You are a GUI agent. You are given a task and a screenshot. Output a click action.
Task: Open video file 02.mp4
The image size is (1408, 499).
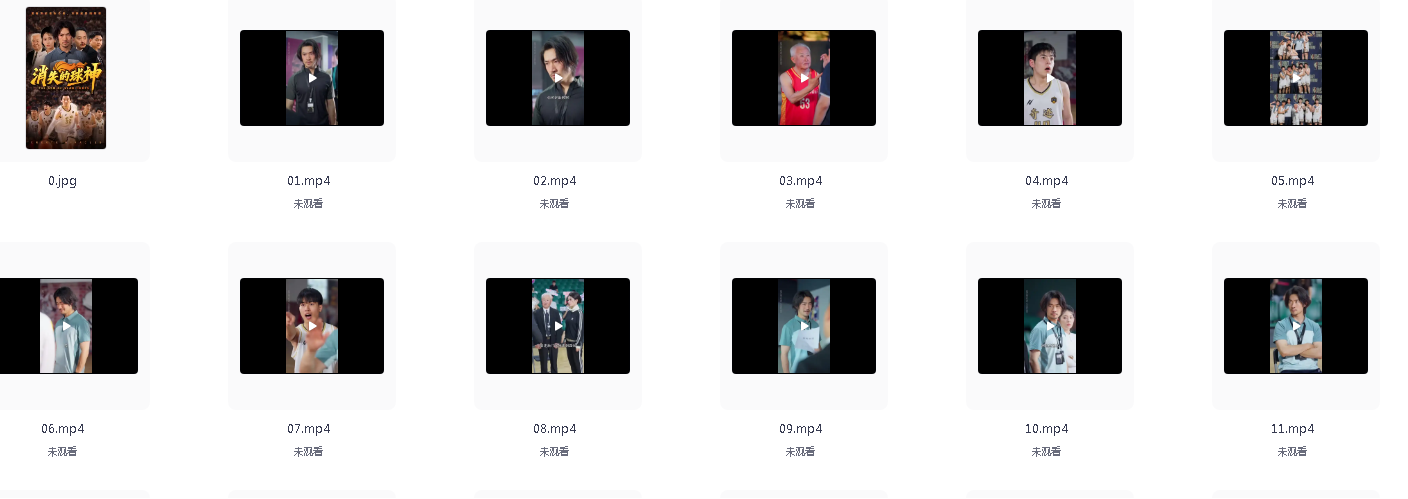(x=558, y=78)
